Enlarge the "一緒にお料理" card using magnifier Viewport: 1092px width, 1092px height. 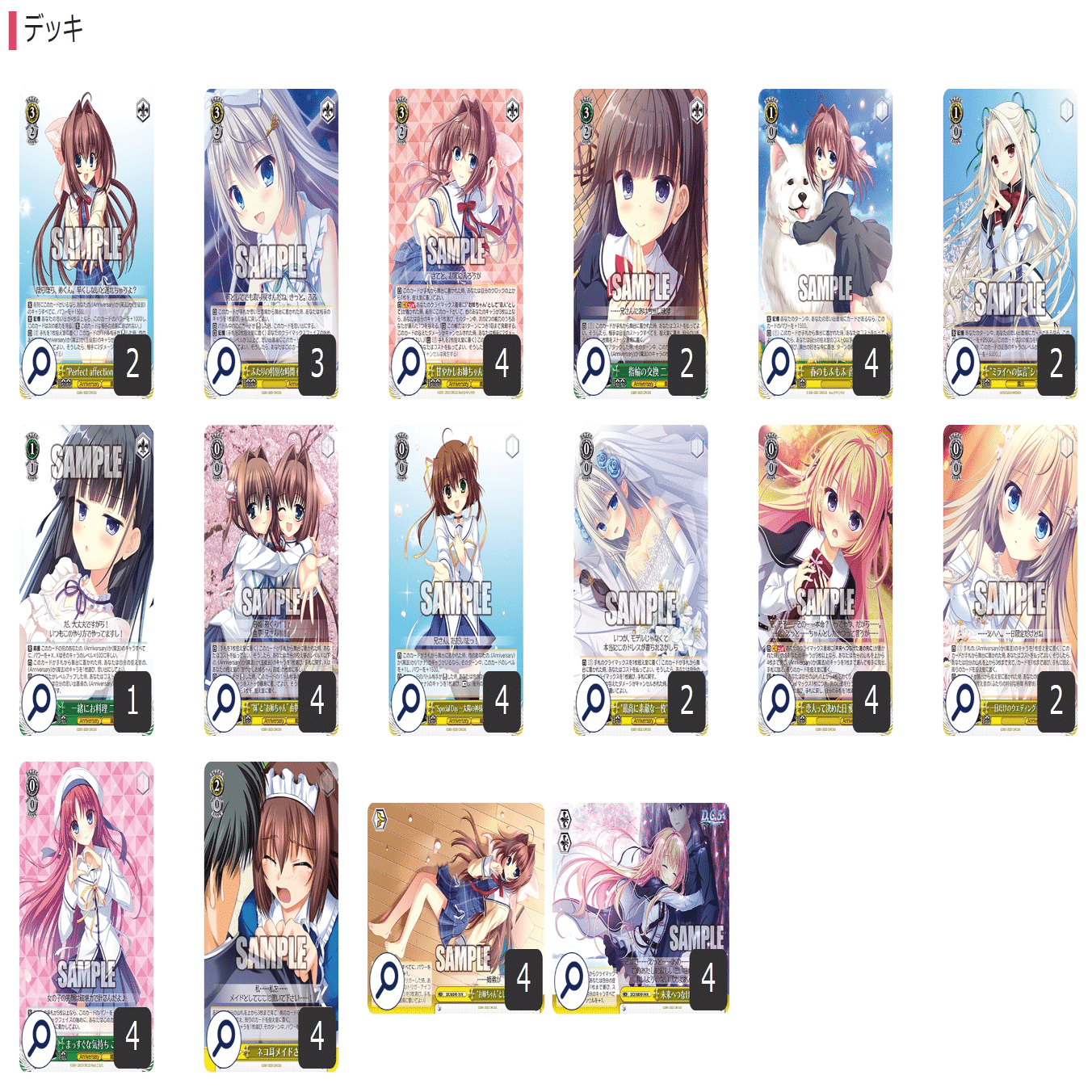point(37,702)
